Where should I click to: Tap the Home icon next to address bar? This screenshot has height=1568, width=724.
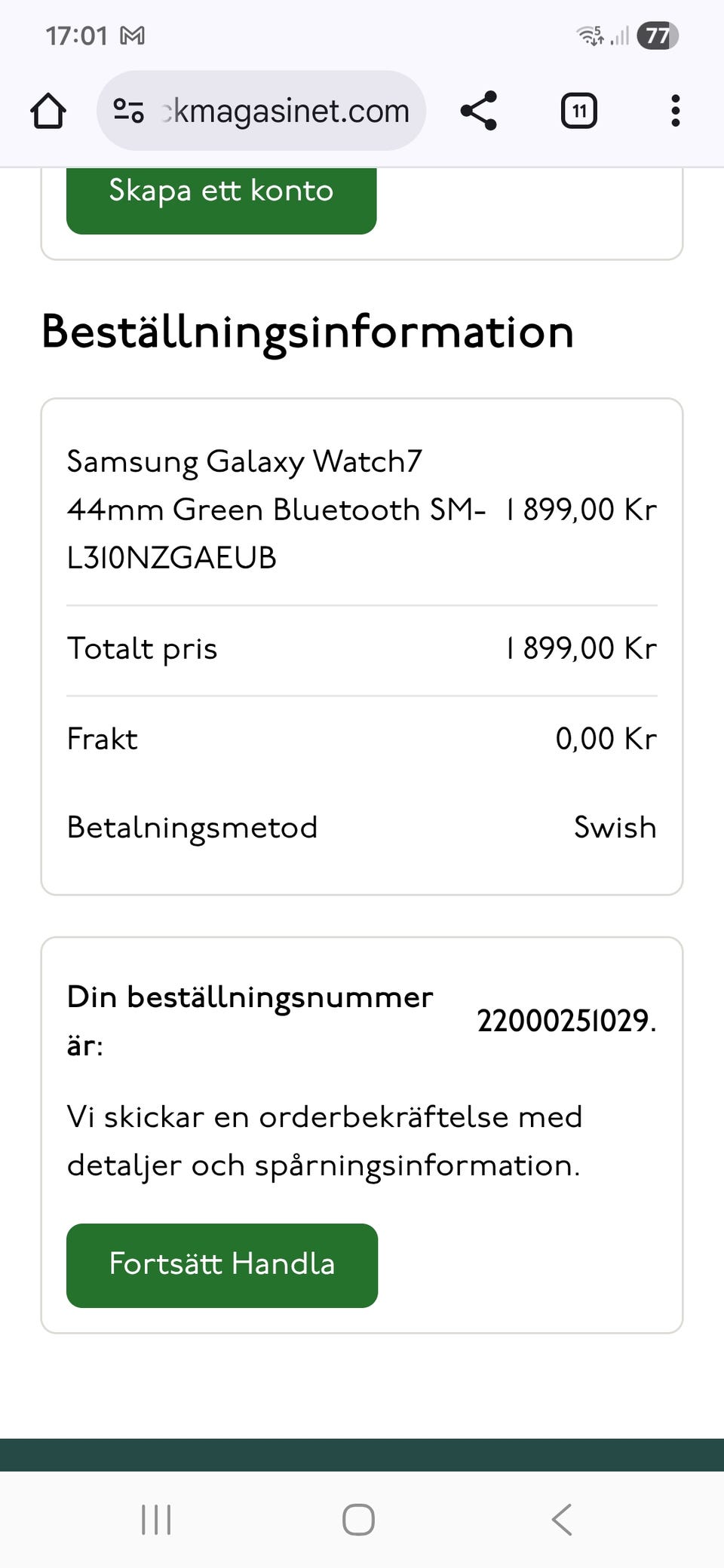click(x=48, y=110)
